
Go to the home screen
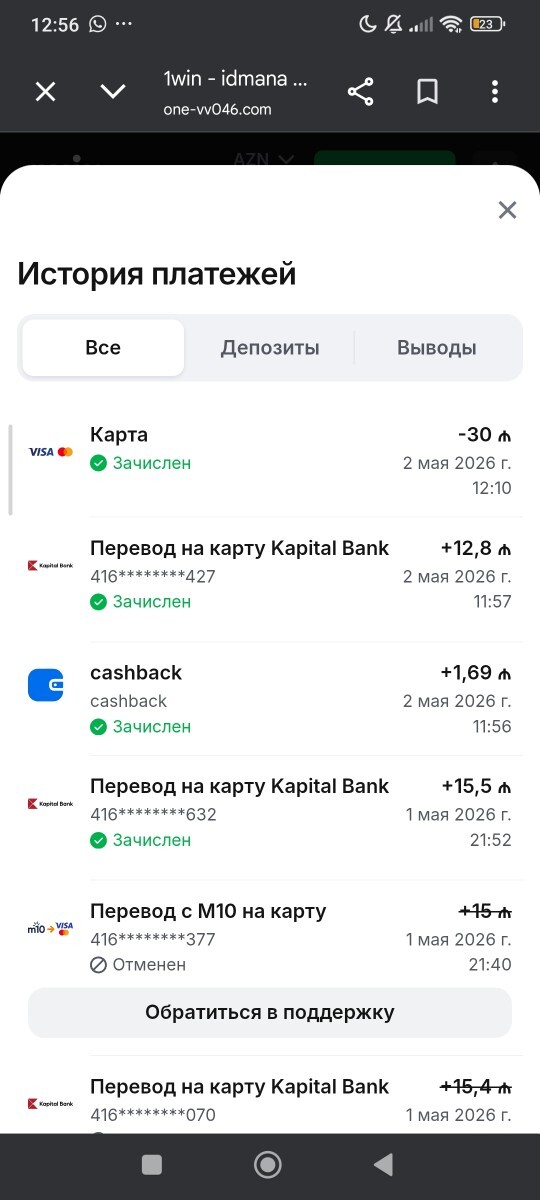pos(267,1164)
